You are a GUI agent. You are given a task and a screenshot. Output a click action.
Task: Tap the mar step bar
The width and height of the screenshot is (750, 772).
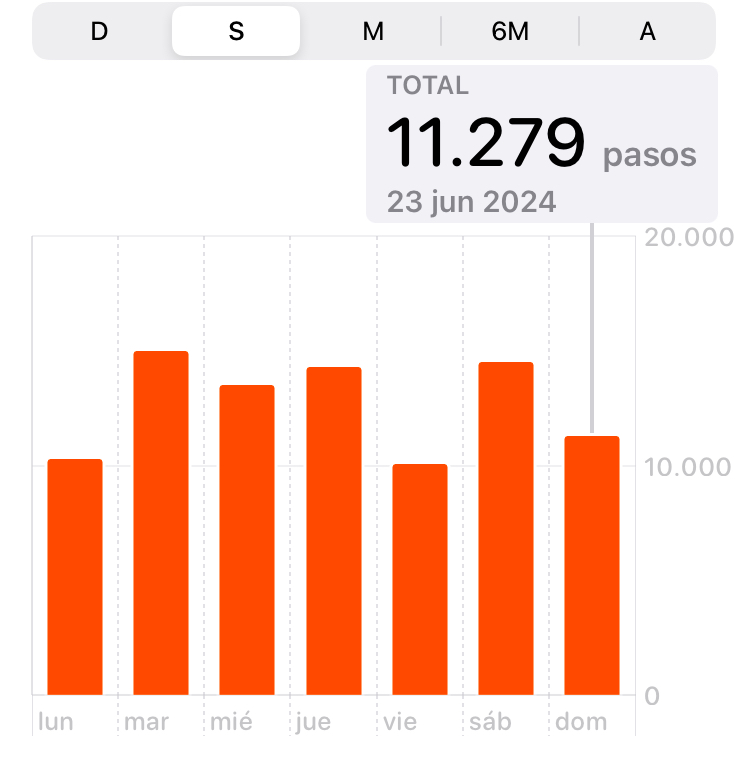(x=161, y=523)
